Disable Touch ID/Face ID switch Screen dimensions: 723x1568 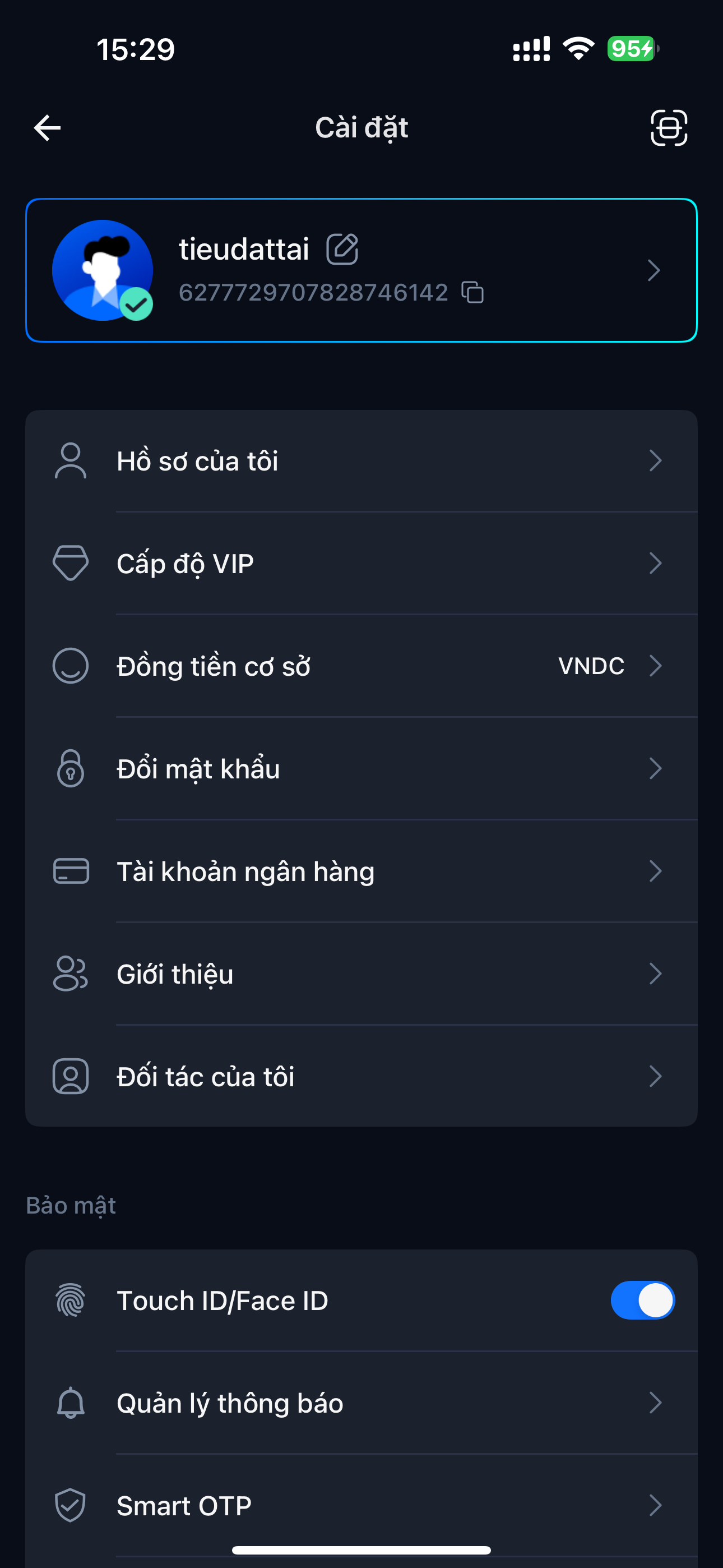pyautogui.click(x=643, y=1300)
